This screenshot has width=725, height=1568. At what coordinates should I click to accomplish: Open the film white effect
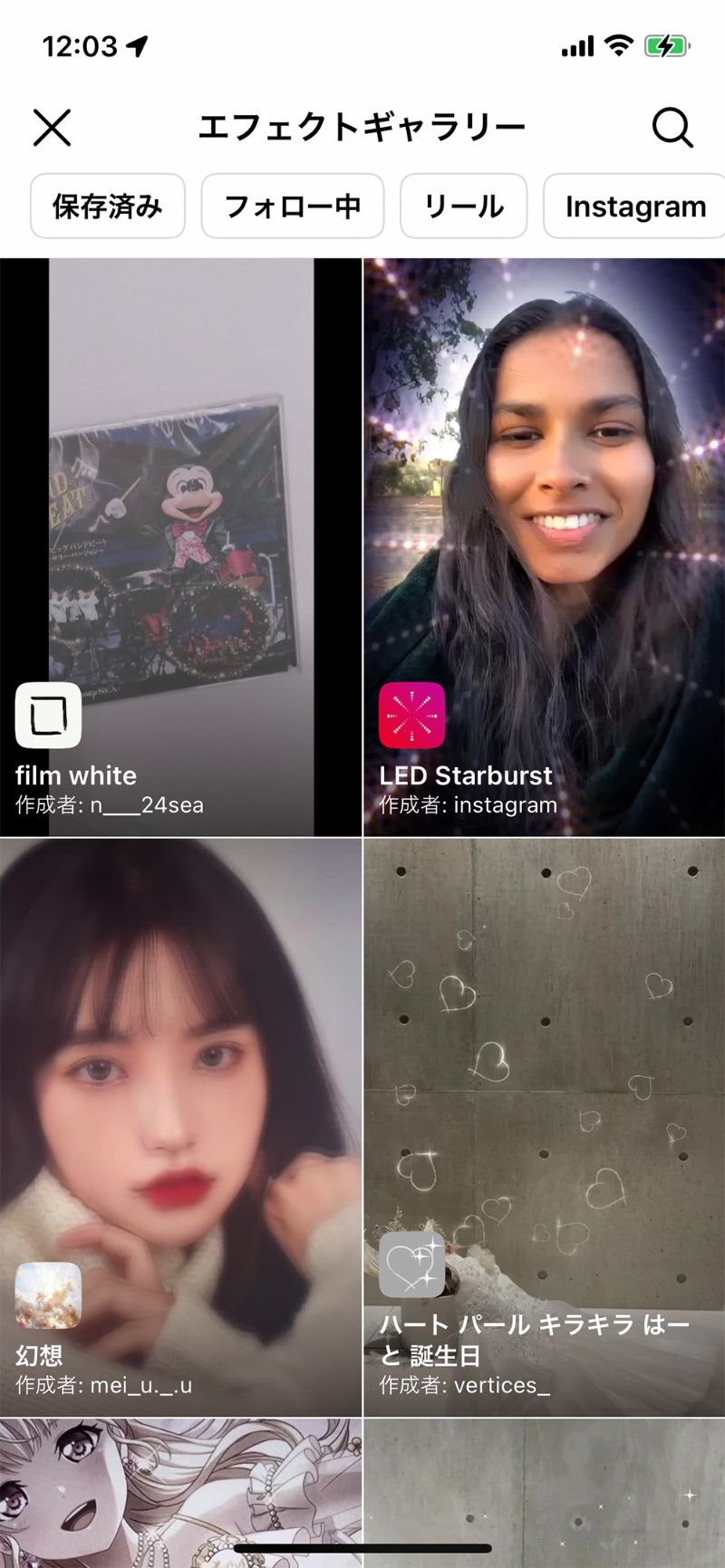(x=181, y=547)
